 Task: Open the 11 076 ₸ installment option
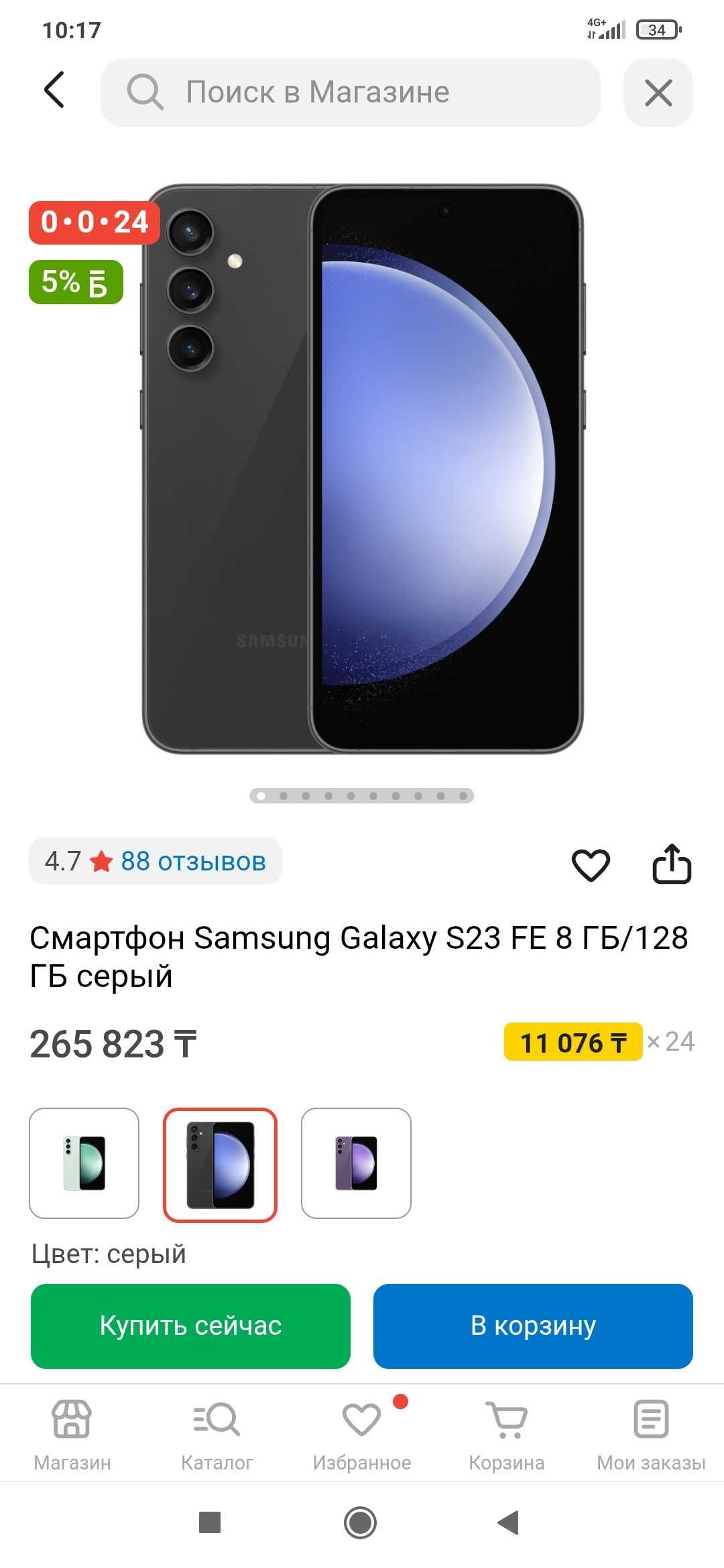(x=573, y=1042)
